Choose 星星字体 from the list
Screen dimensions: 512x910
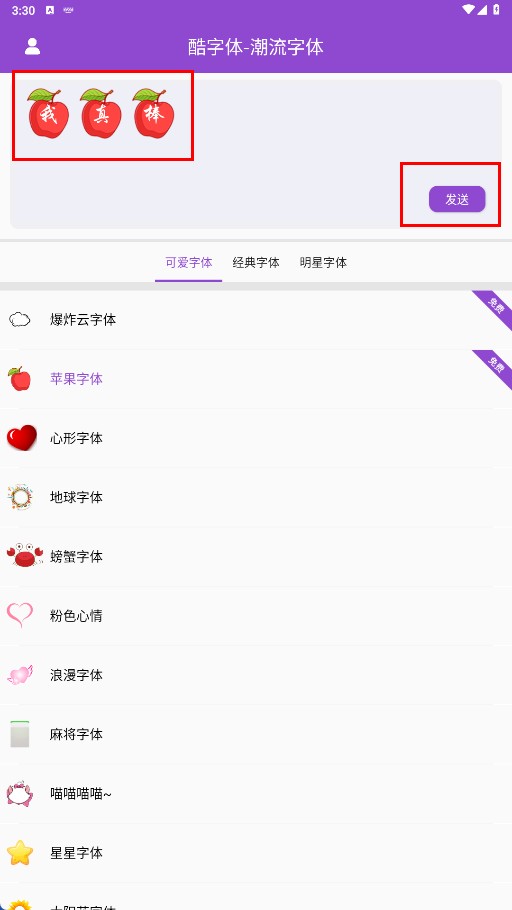coord(256,853)
